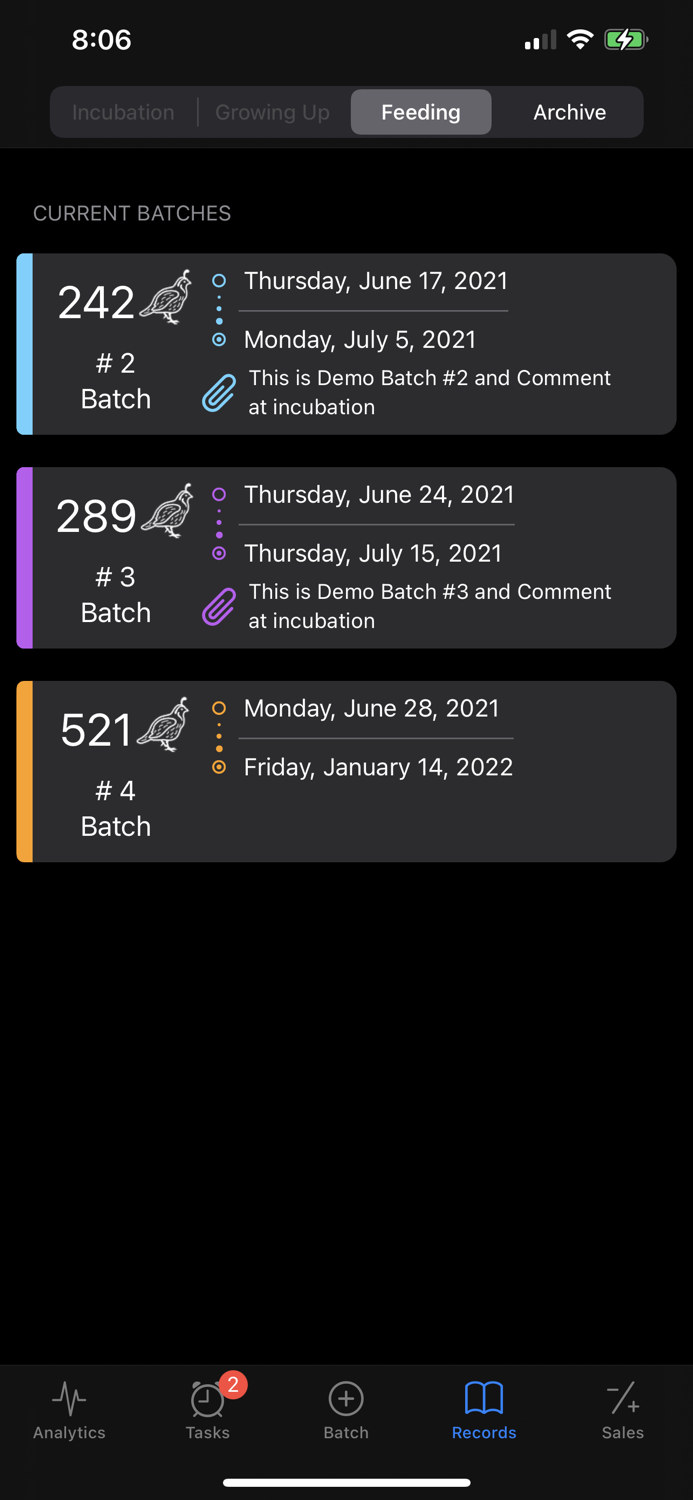This screenshot has height=1500, width=693.
Task: Add a new batch from the bottom bar
Action: 346,1411
